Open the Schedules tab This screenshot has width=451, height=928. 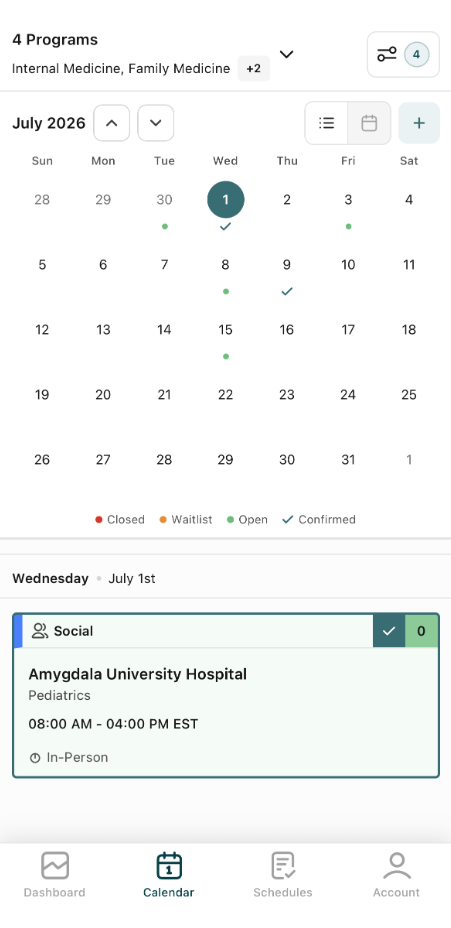coord(283,875)
